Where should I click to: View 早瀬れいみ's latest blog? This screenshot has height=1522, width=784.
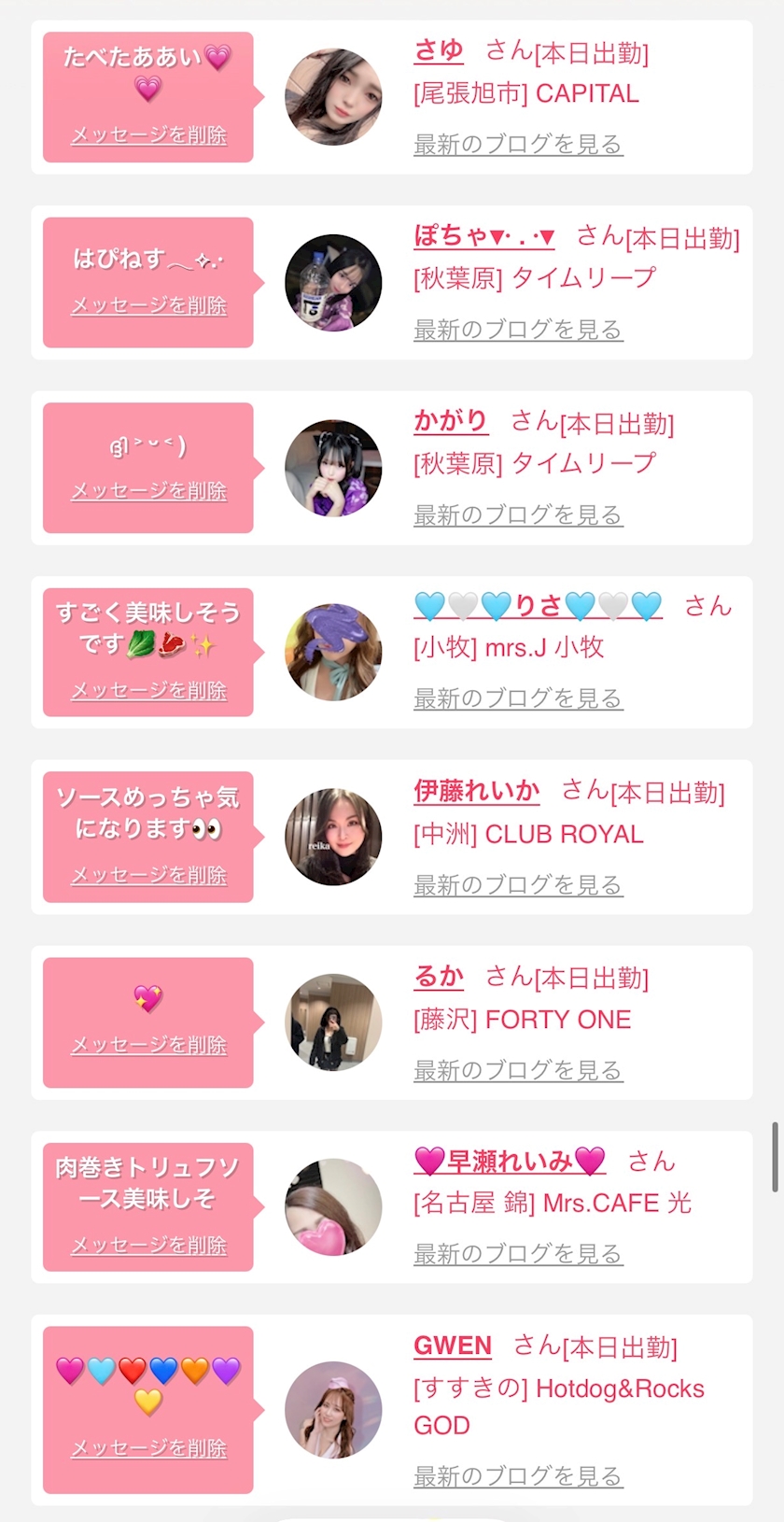(518, 1254)
